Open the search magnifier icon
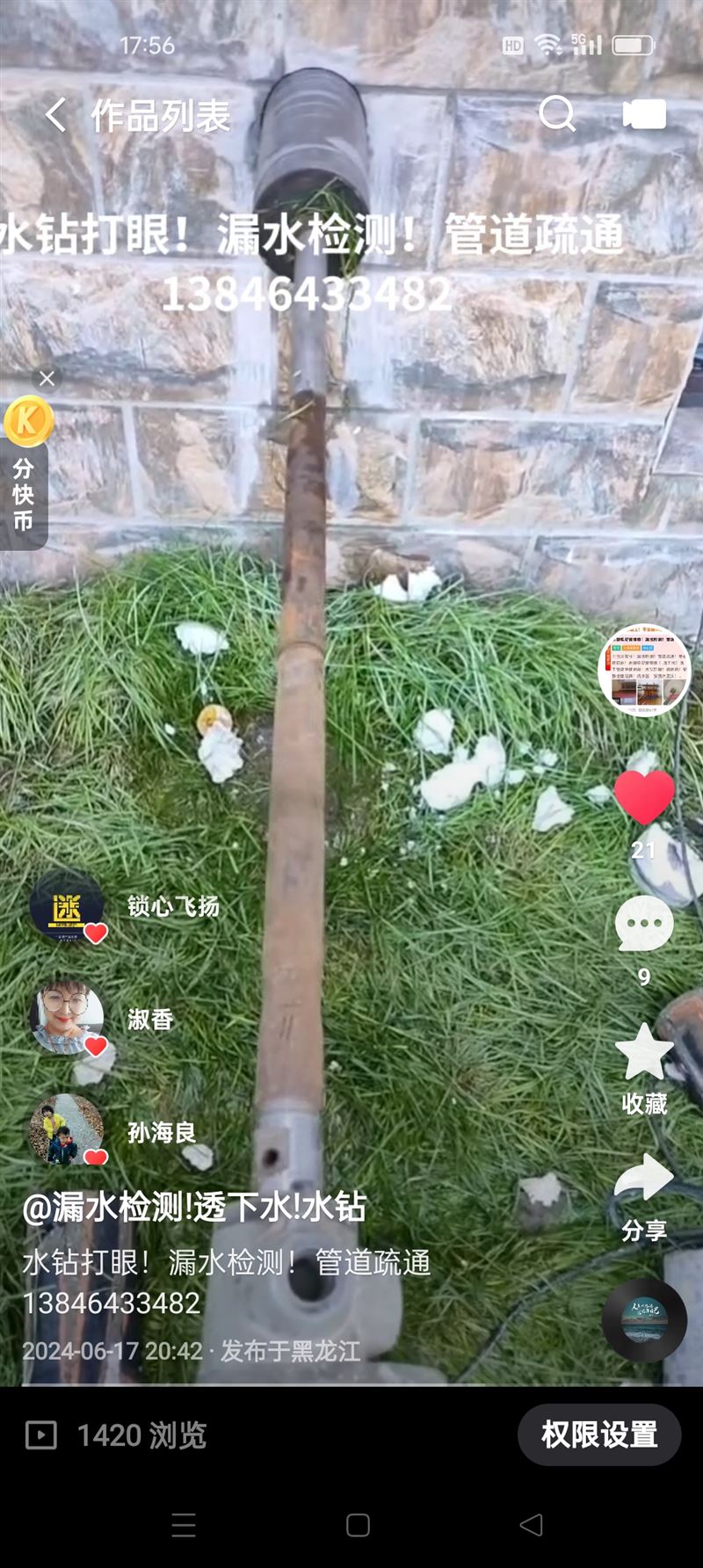The height and width of the screenshot is (1568, 703). (556, 114)
